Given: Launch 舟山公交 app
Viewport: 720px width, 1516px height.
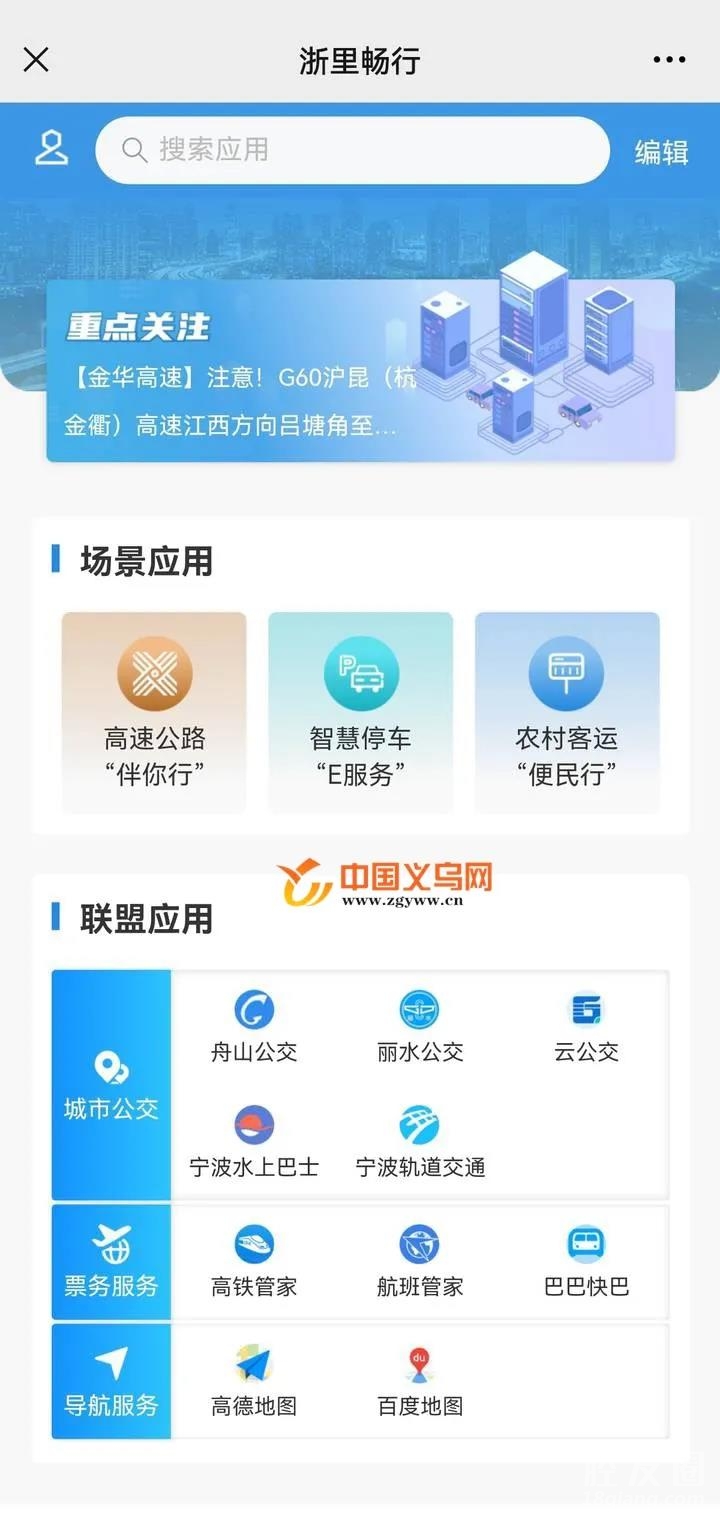Looking at the screenshot, I should tap(254, 1027).
